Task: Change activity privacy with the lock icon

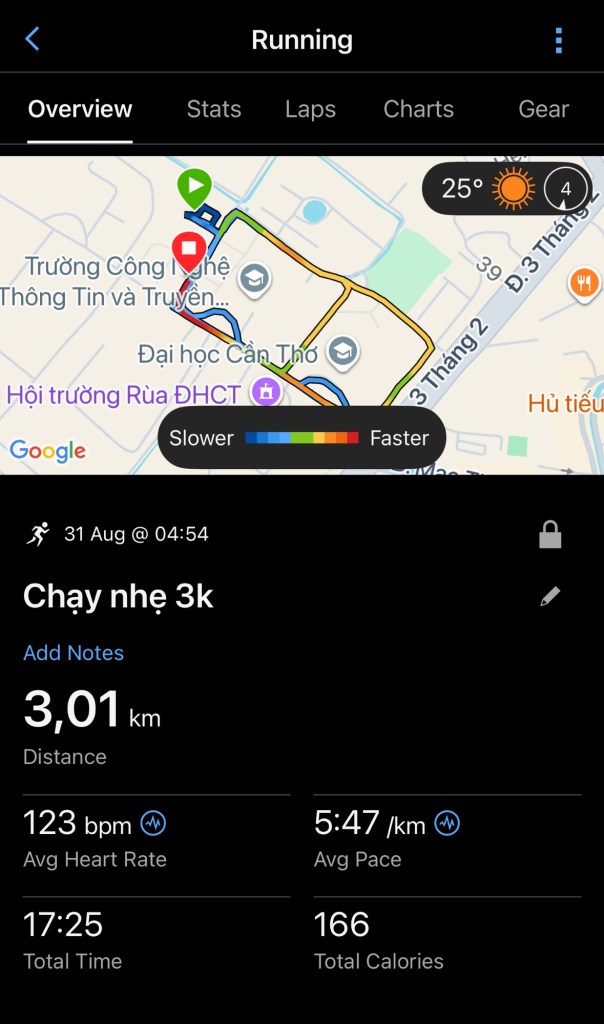Action: pyautogui.click(x=550, y=535)
